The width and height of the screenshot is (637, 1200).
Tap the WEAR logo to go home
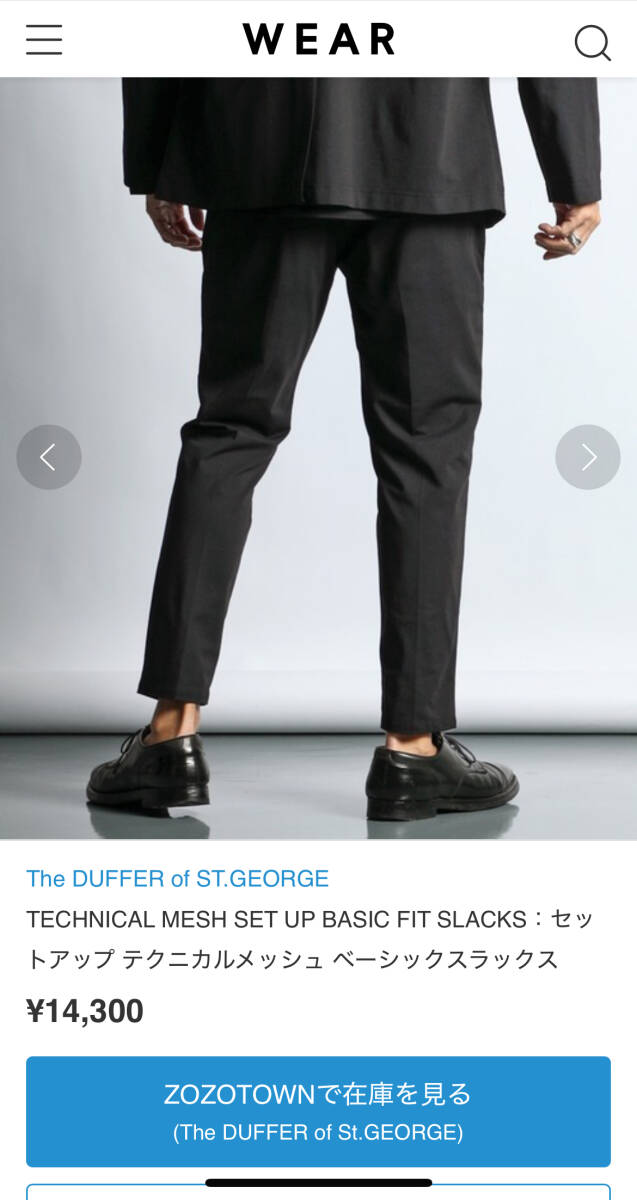pyautogui.click(x=318, y=40)
